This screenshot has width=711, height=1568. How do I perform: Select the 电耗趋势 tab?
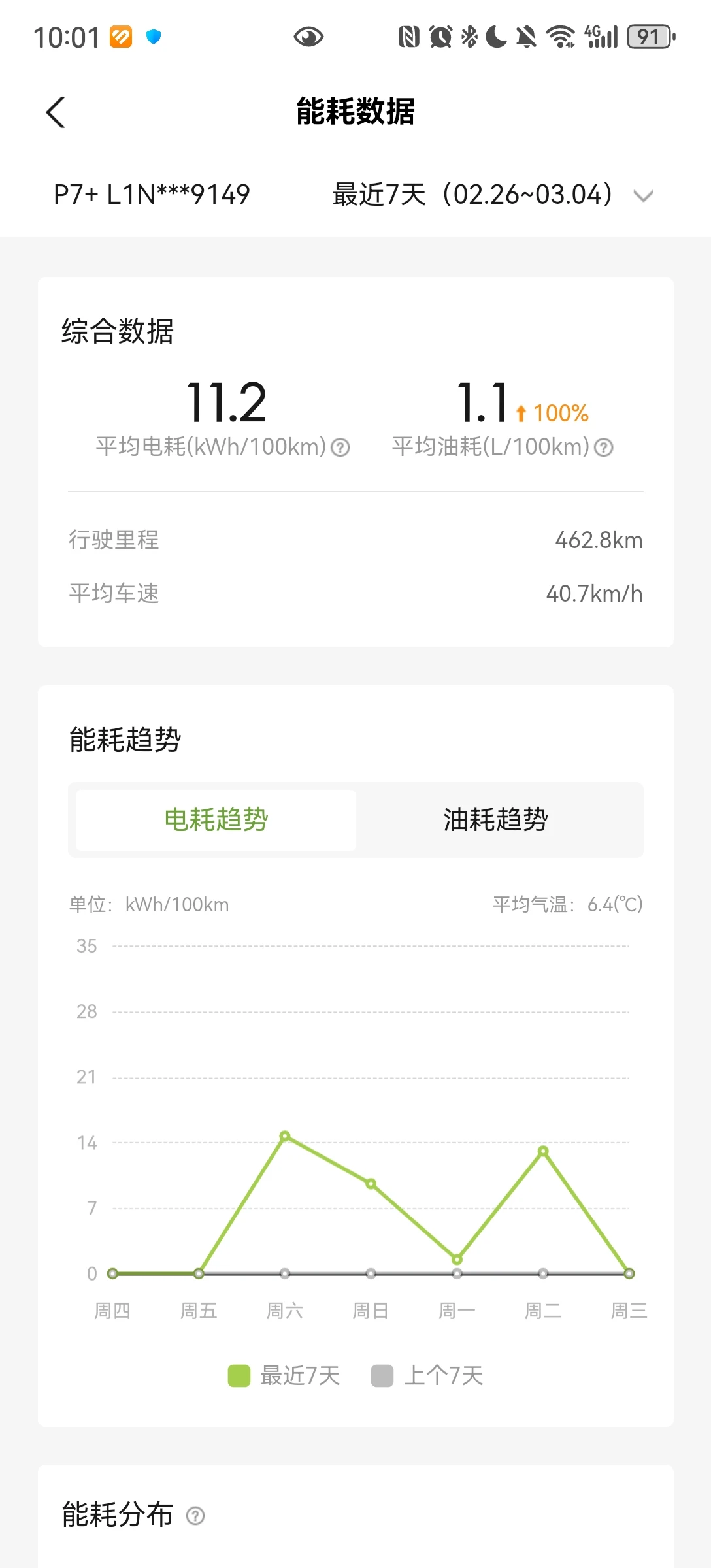[x=216, y=820]
